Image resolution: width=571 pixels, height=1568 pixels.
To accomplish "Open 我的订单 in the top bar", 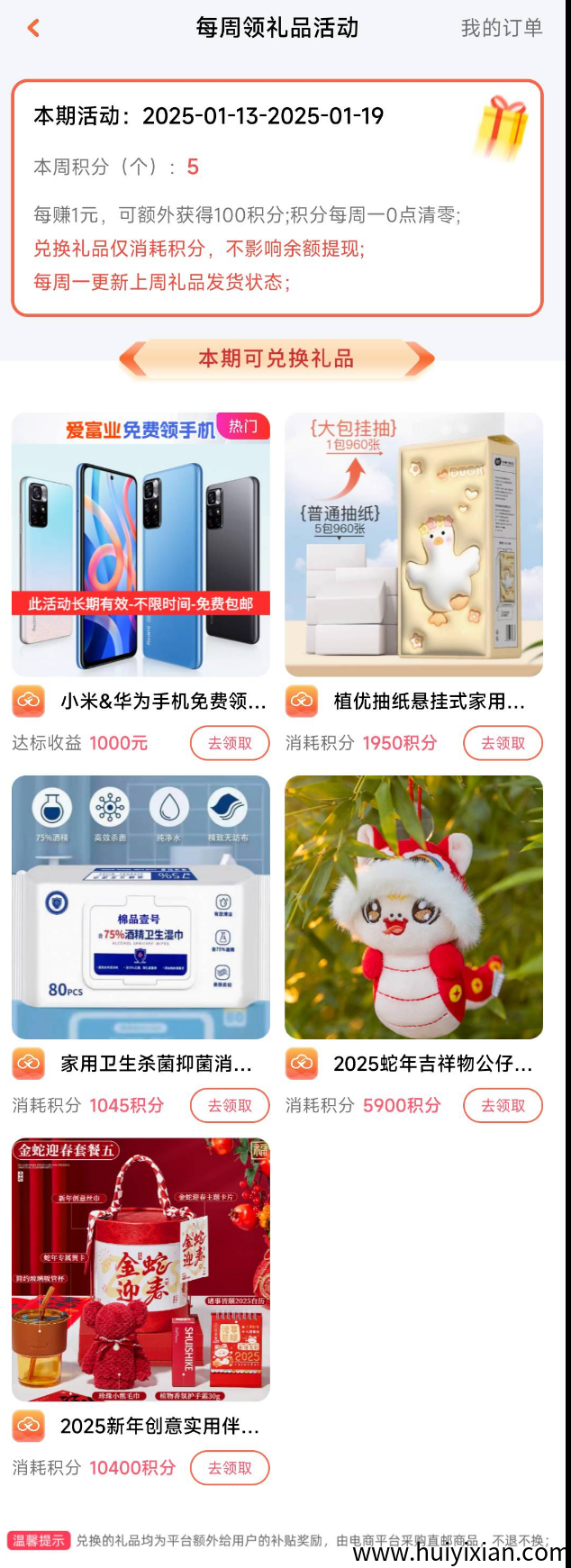I will pos(502,28).
